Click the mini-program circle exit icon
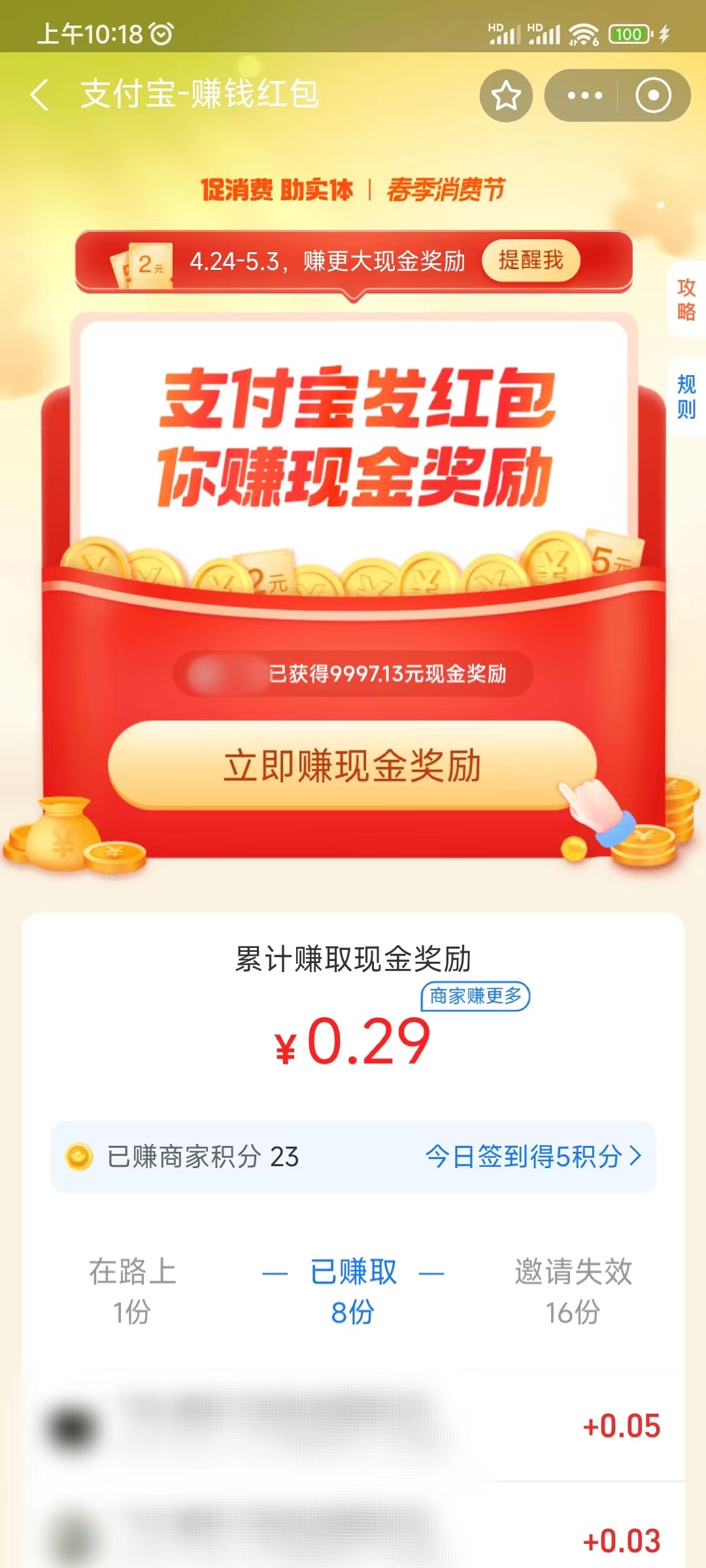 [x=652, y=96]
